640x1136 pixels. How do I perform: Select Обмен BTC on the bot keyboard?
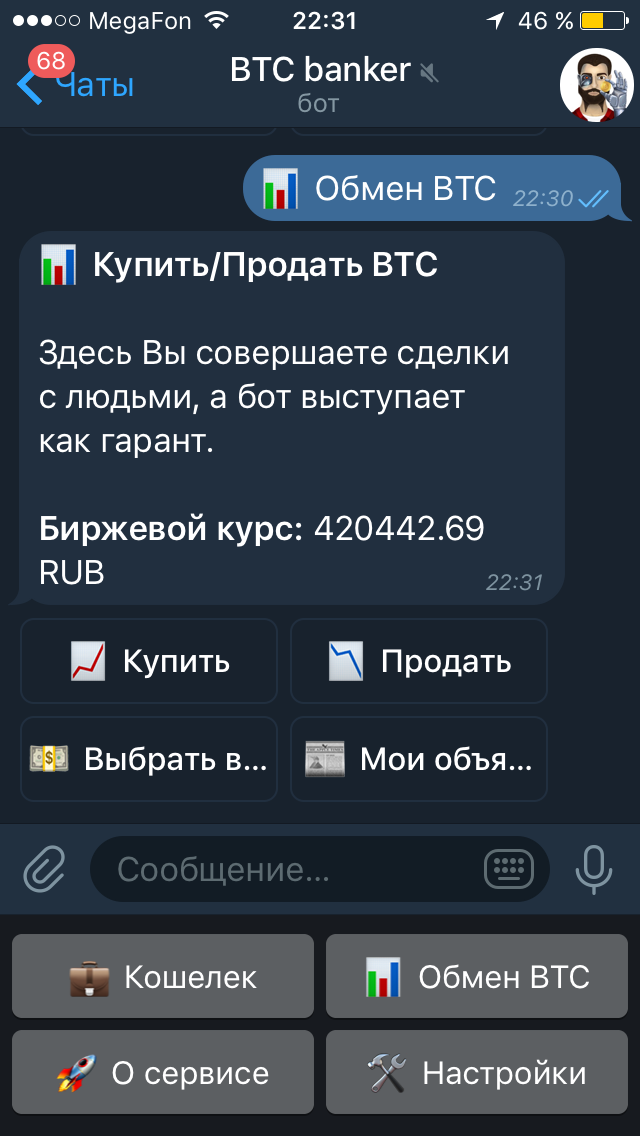477,976
